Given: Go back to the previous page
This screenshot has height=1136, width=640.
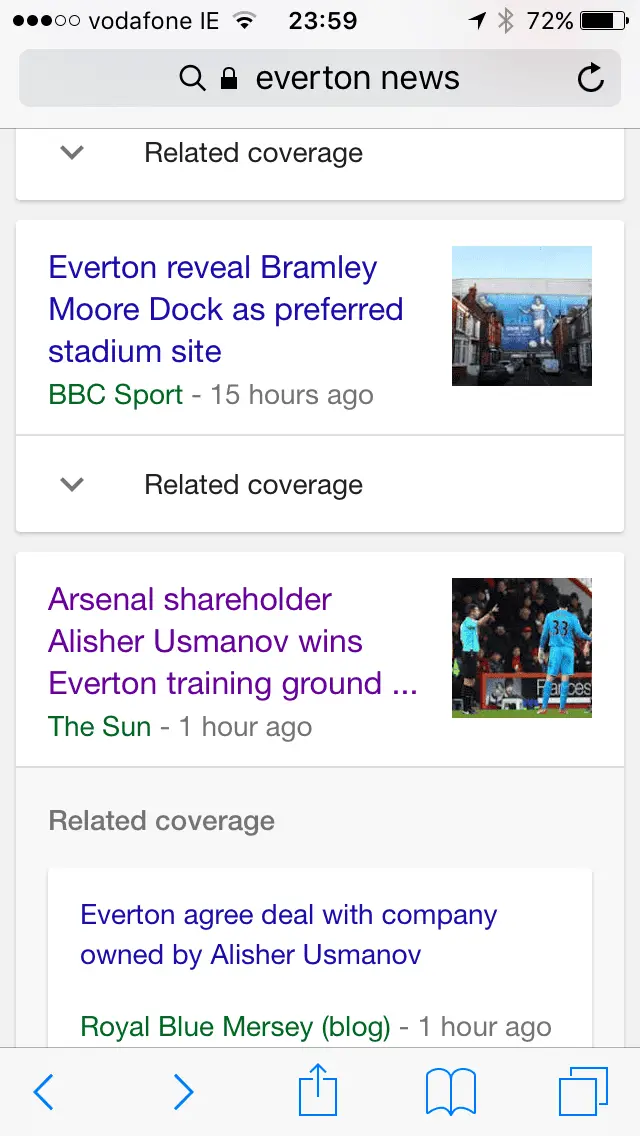Looking at the screenshot, I should point(44,1092).
